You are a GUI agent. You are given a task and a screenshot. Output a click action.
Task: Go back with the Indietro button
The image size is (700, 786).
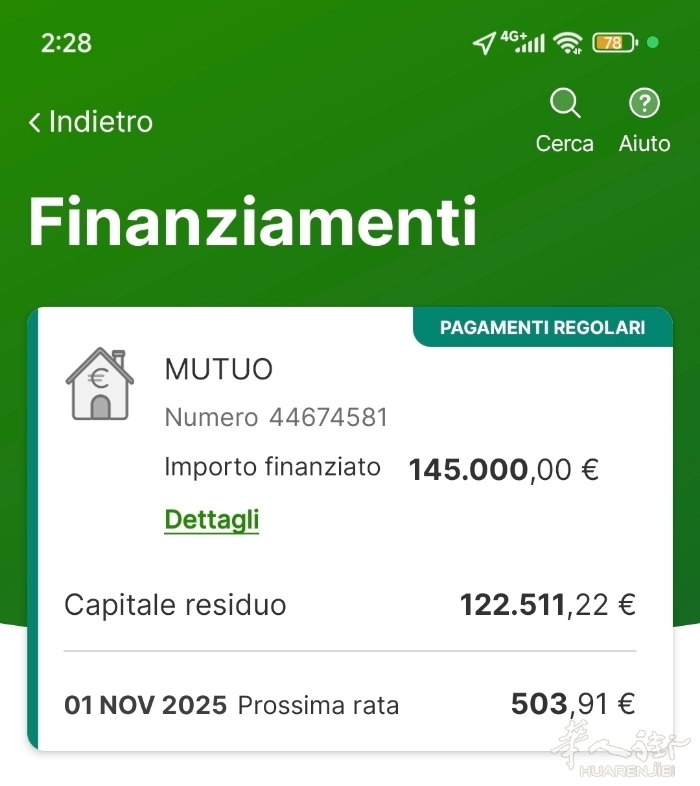coord(91,122)
